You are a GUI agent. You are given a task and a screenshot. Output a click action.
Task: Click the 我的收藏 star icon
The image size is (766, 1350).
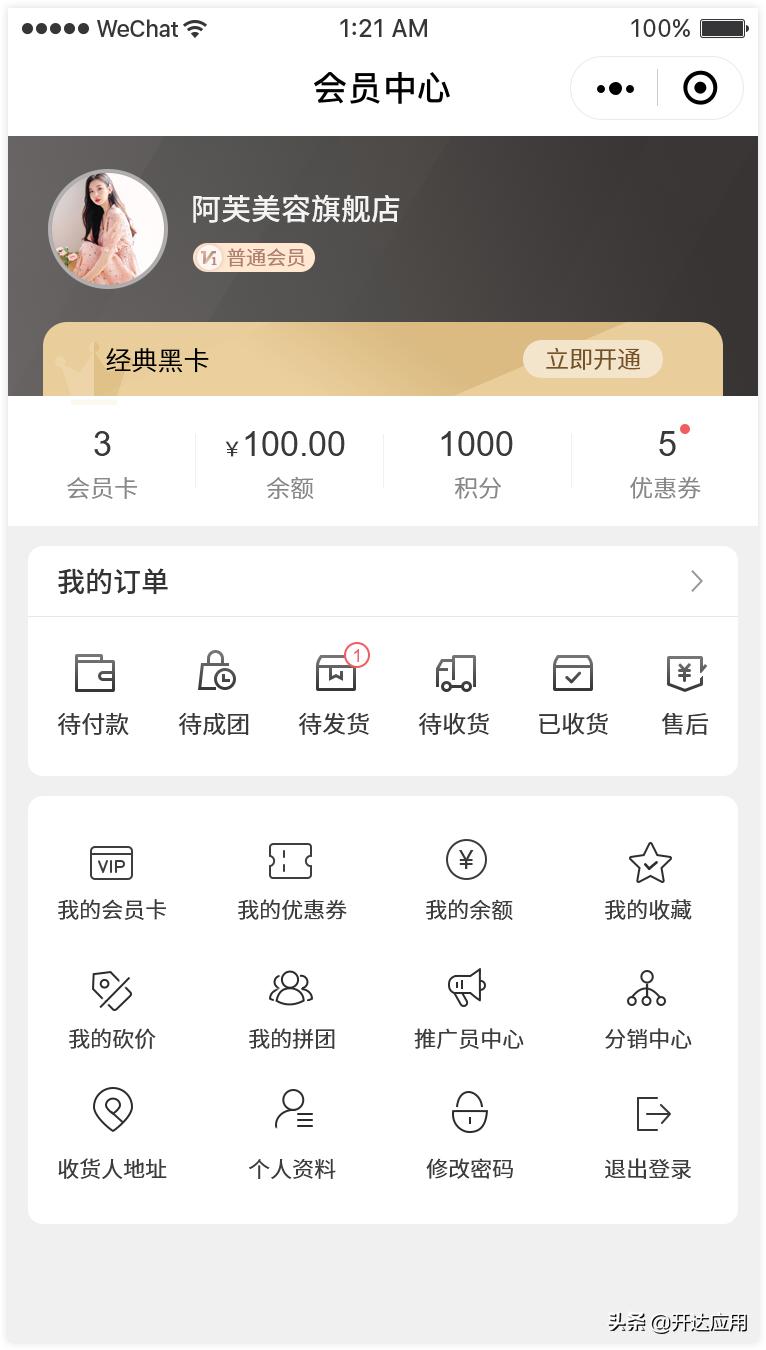click(x=648, y=862)
